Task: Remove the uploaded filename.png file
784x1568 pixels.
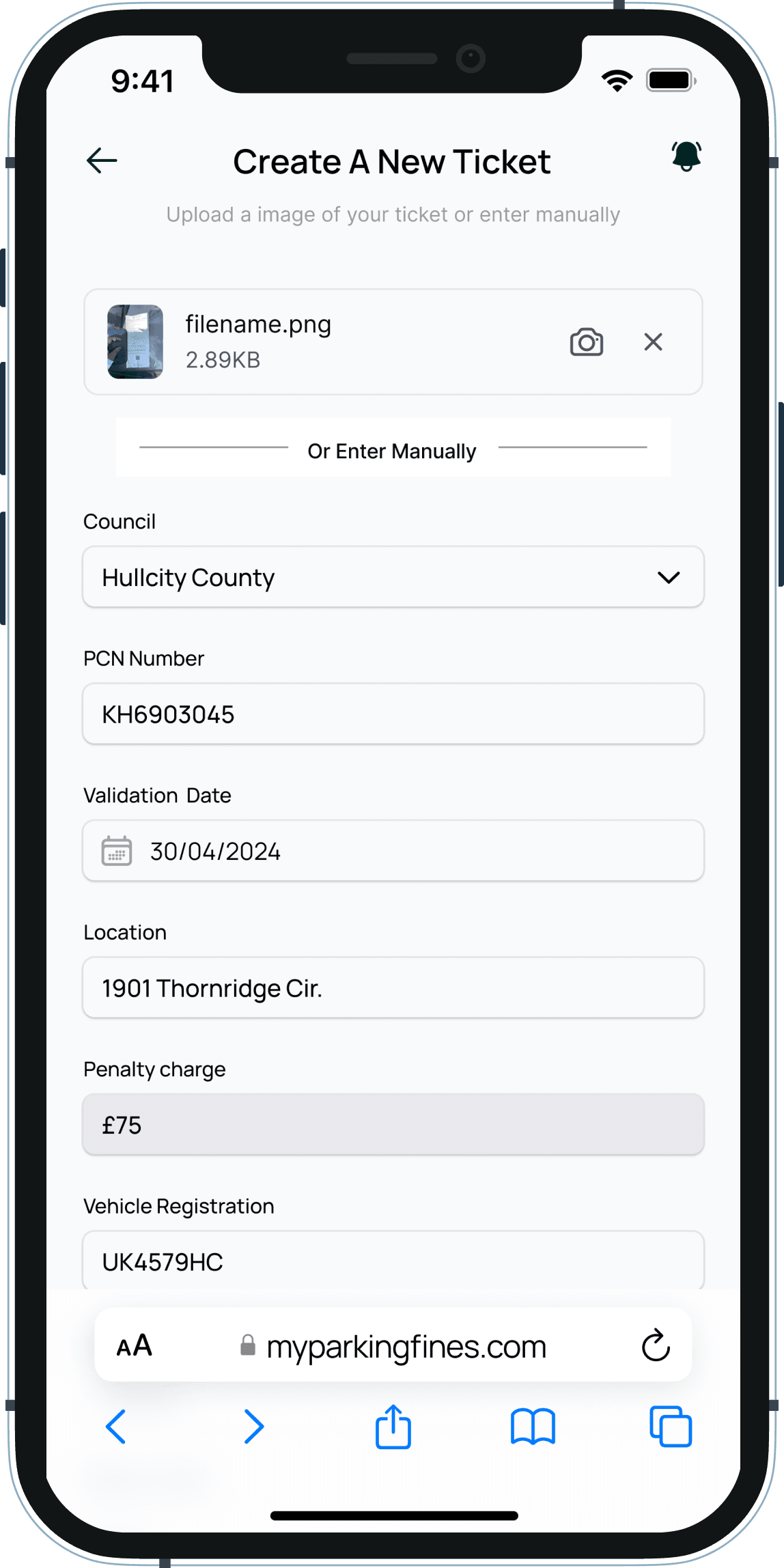Action: [653, 342]
